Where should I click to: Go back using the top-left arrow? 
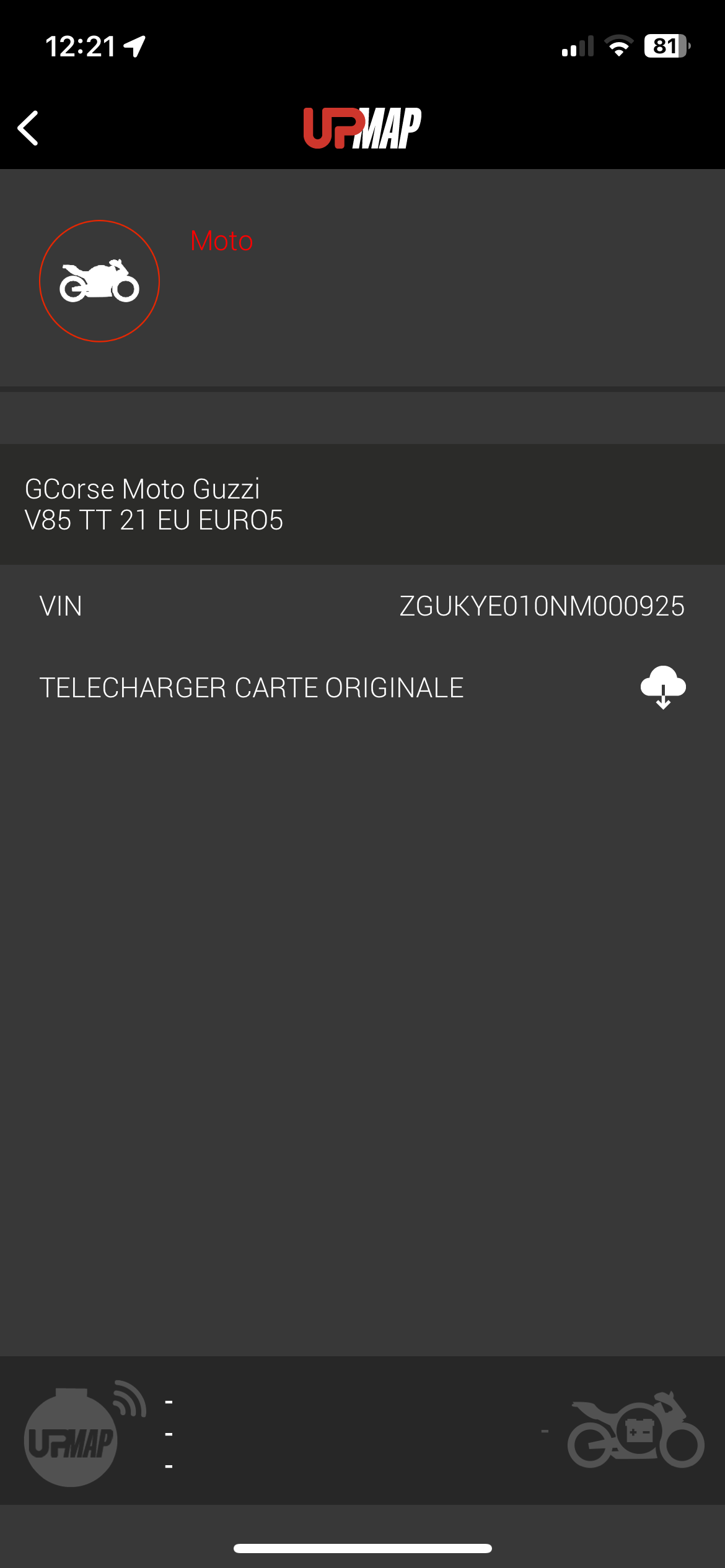coord(29,128)
